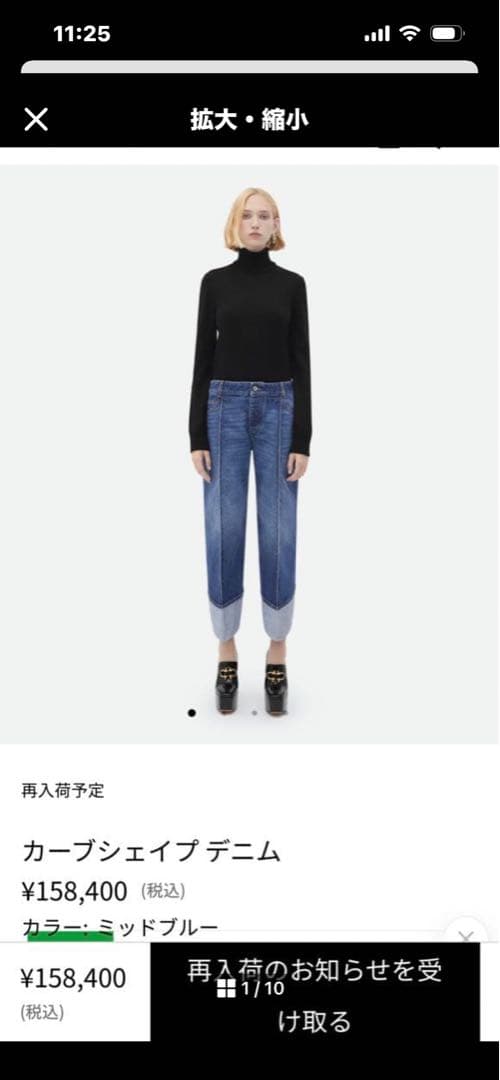Tap 再入荷のお知らせを受け取る button
This screenshot has width=500, height=1080.
point(315,991)
